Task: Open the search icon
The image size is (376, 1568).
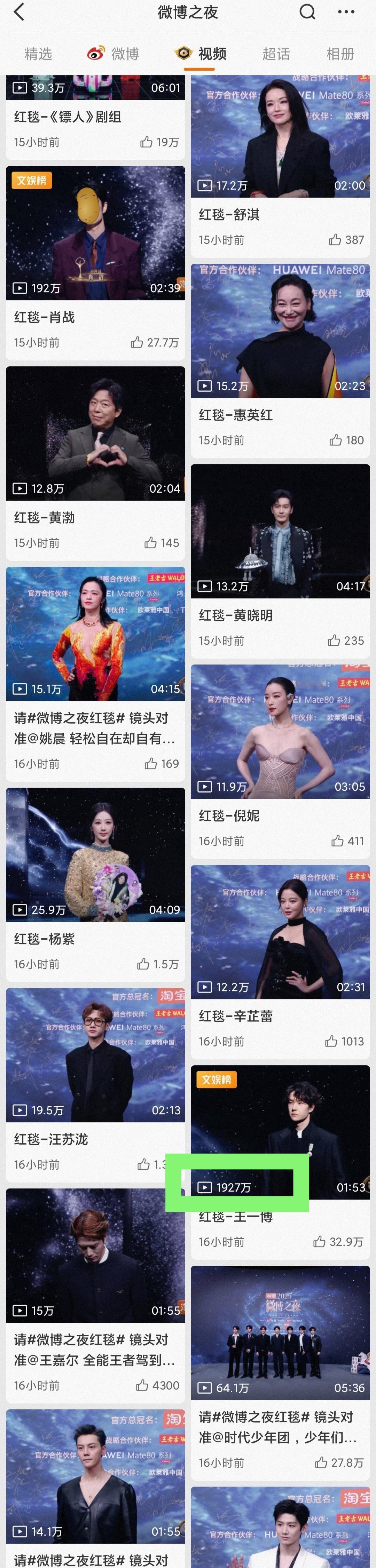Action: tap(307, 11)
